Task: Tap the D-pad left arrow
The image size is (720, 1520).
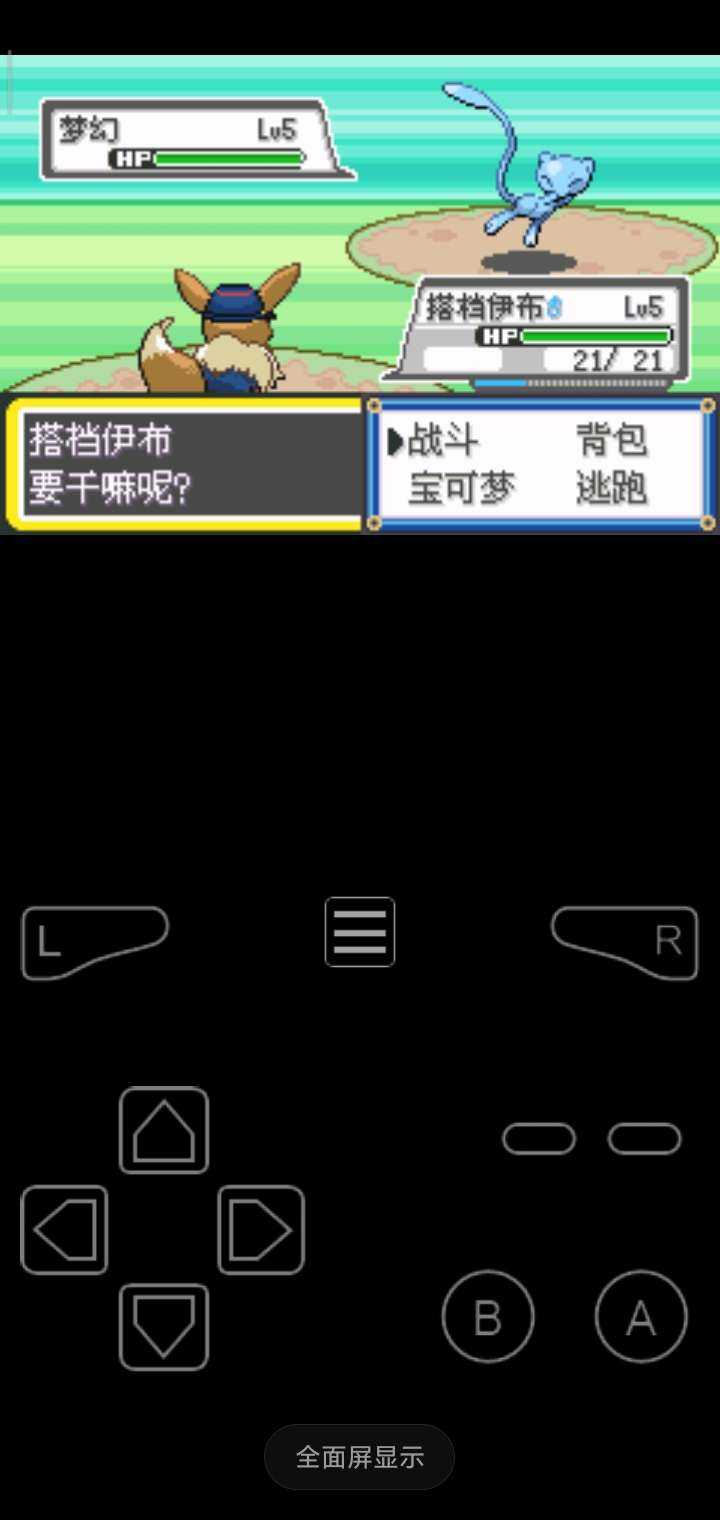Action: point(65,1229)
